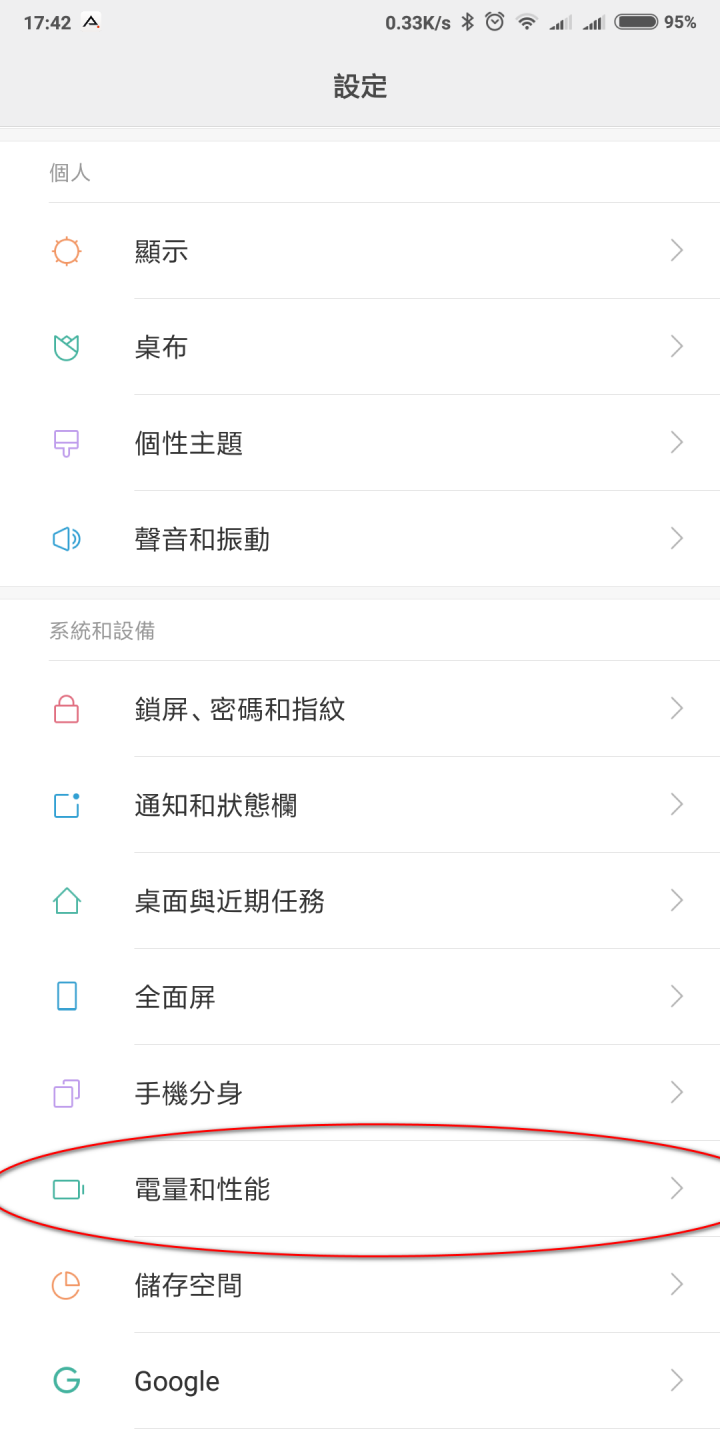The width and height of the screenshot is (720, 1440).
Task: Open 電量和性能 battery settings
Action: 360,1189
